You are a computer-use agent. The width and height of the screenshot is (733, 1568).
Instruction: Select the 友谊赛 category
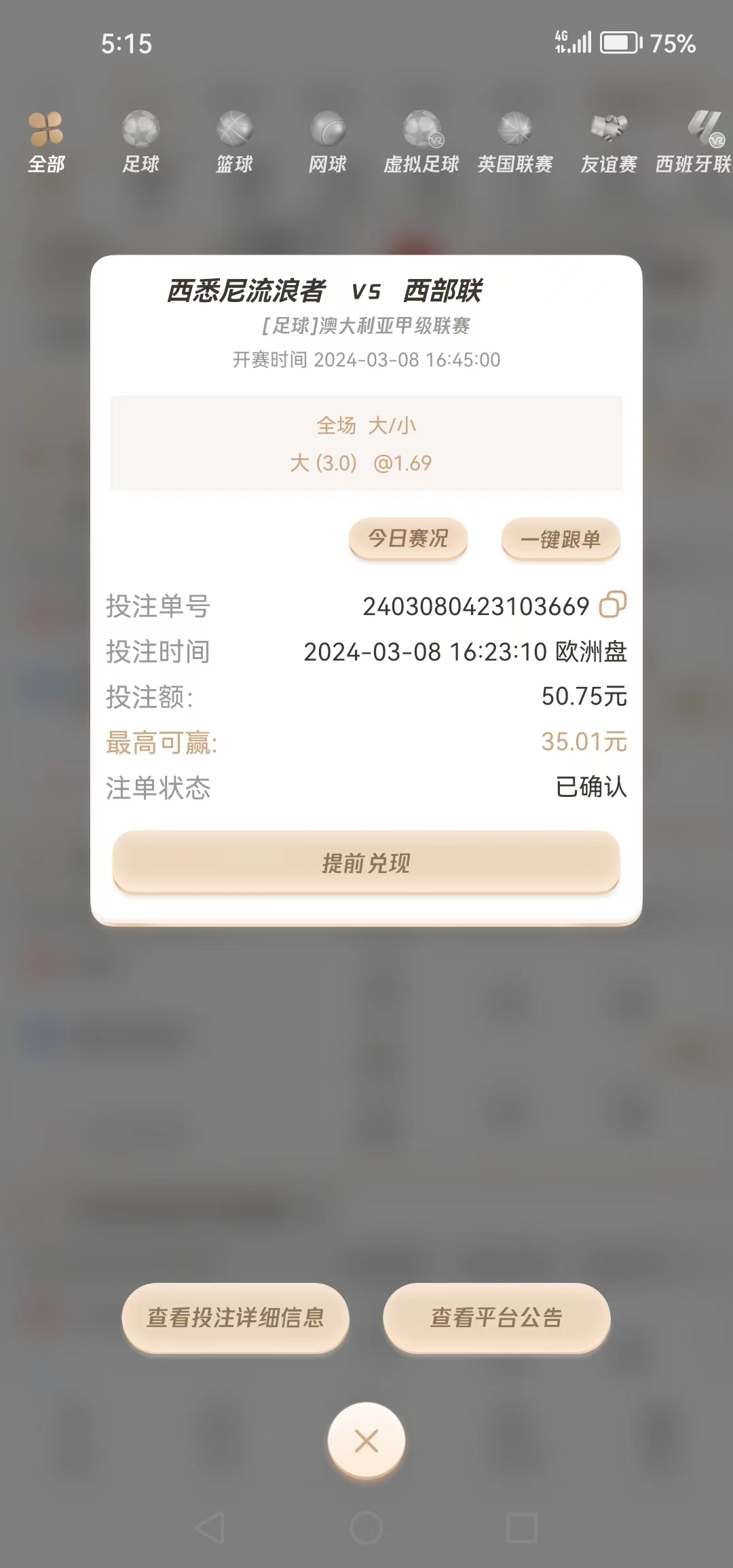(x=609, y=143)
